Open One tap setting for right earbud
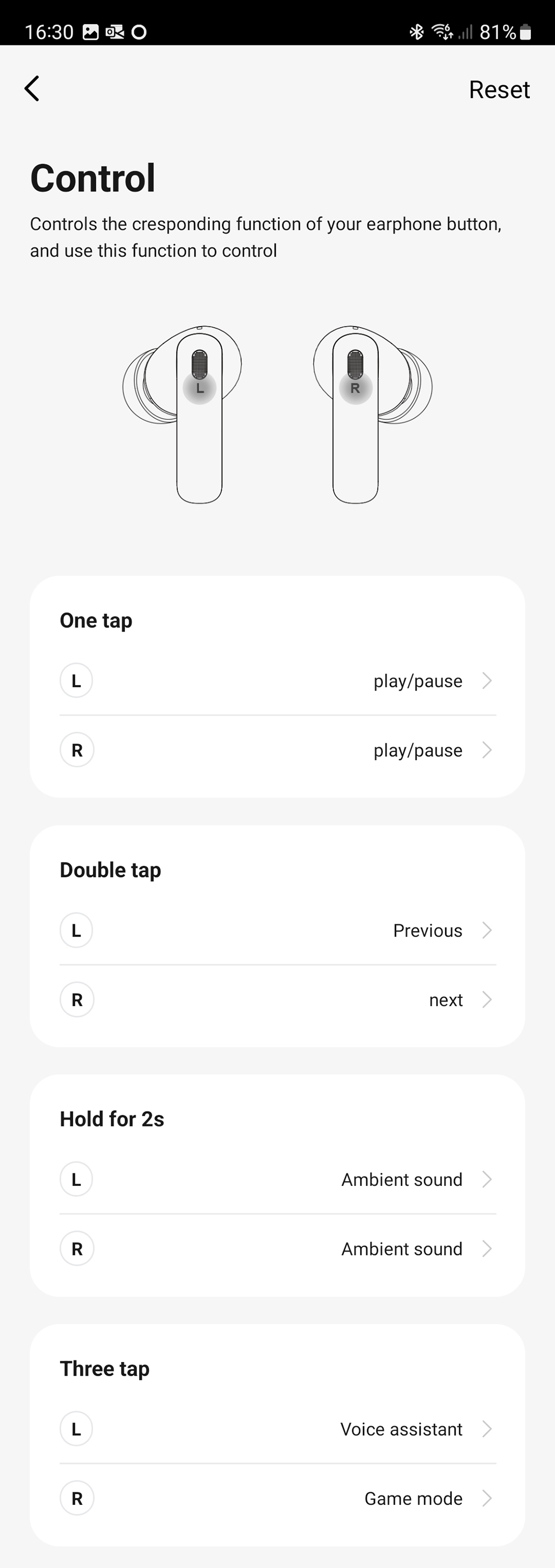The height and width of the screenshot is (1568, 555). point(277,750)
